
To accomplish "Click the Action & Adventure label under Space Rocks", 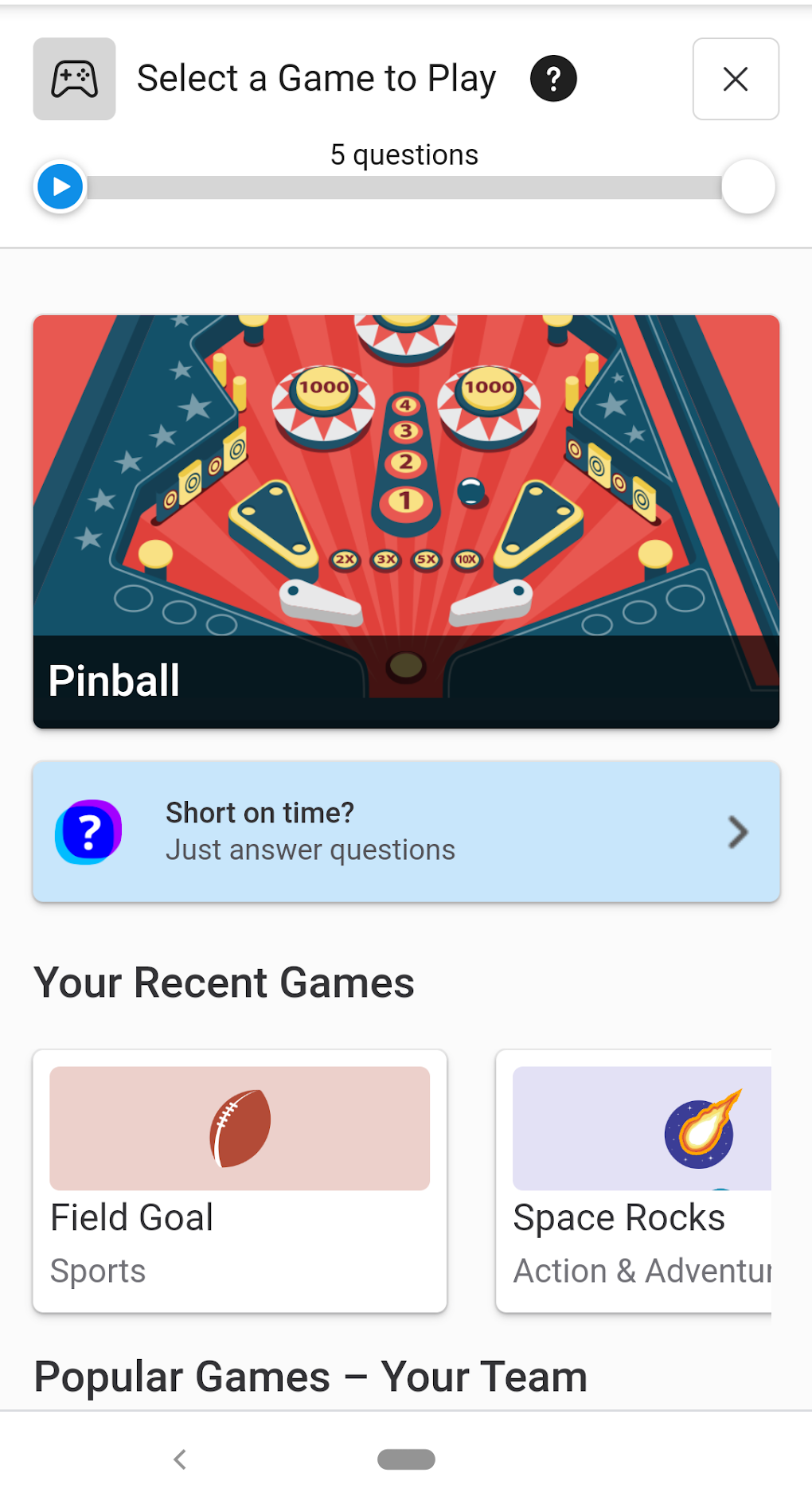I will (642, 1271).
